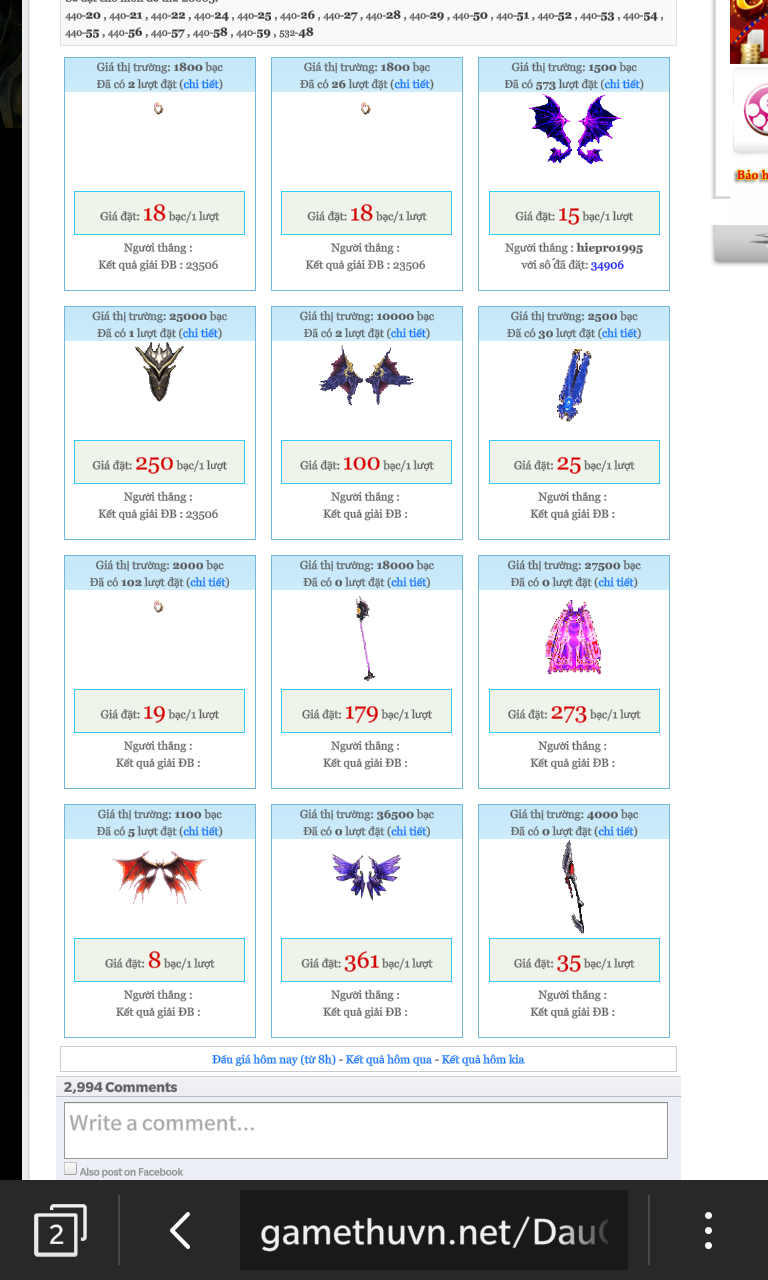Place a bid on the 25 bạc item

click(574, 462)
